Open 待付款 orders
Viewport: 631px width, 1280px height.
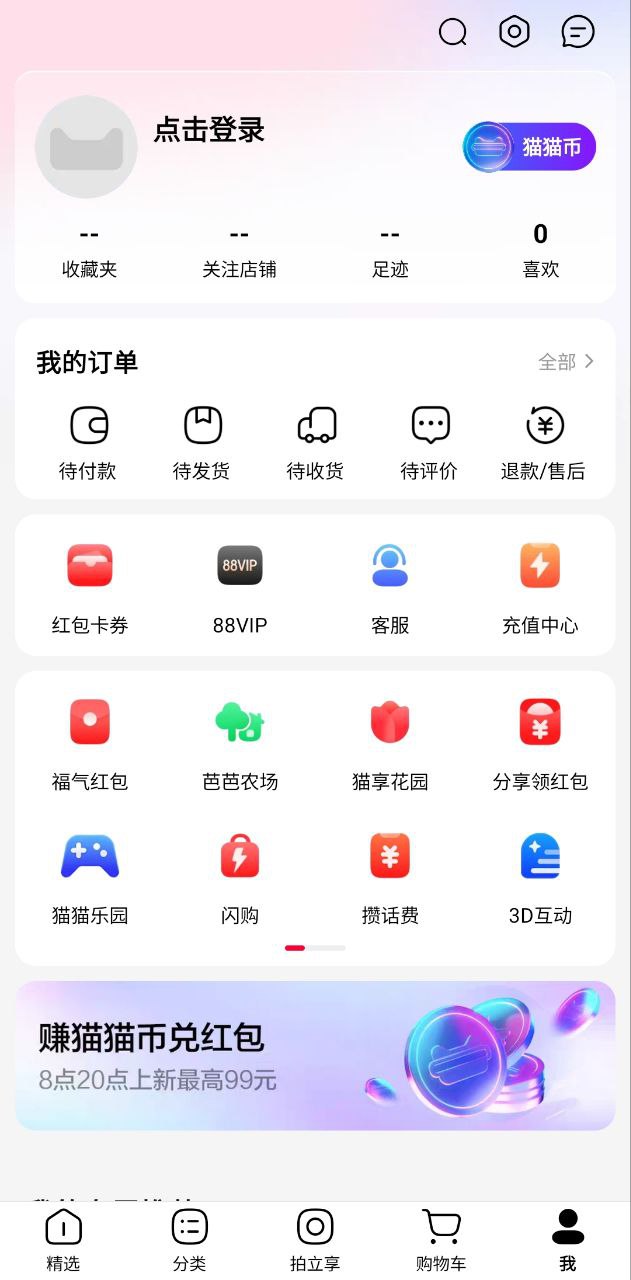point(88,442)
